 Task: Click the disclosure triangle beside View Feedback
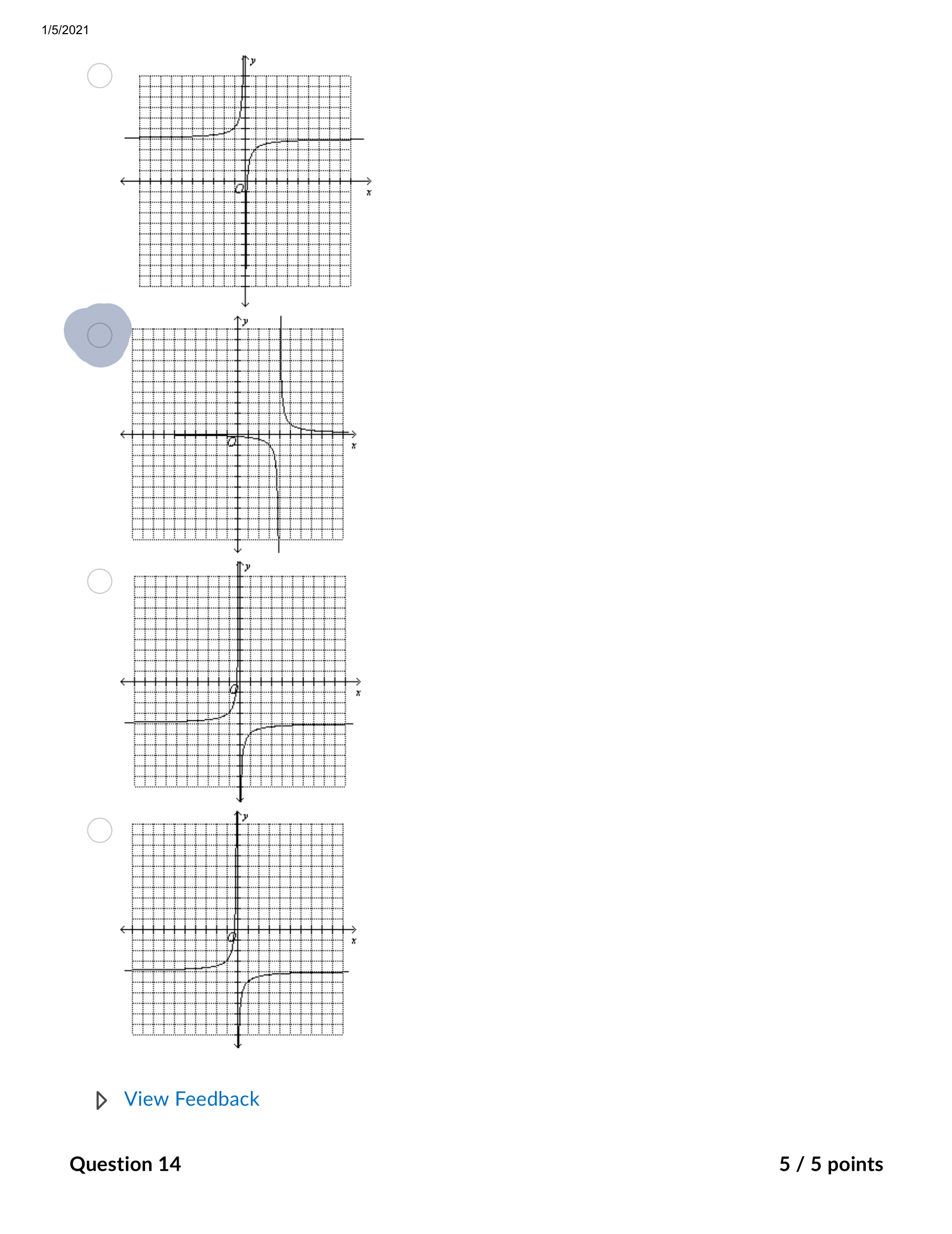pyautogui.click(x=102, y=1098)
